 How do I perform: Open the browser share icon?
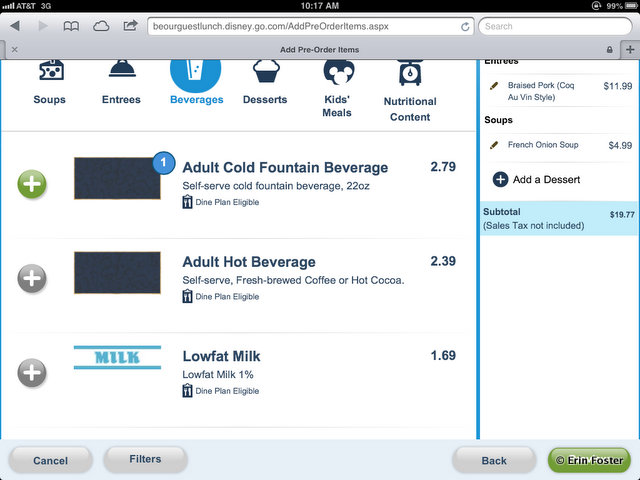pyautogui.click(x=130, y=26)
